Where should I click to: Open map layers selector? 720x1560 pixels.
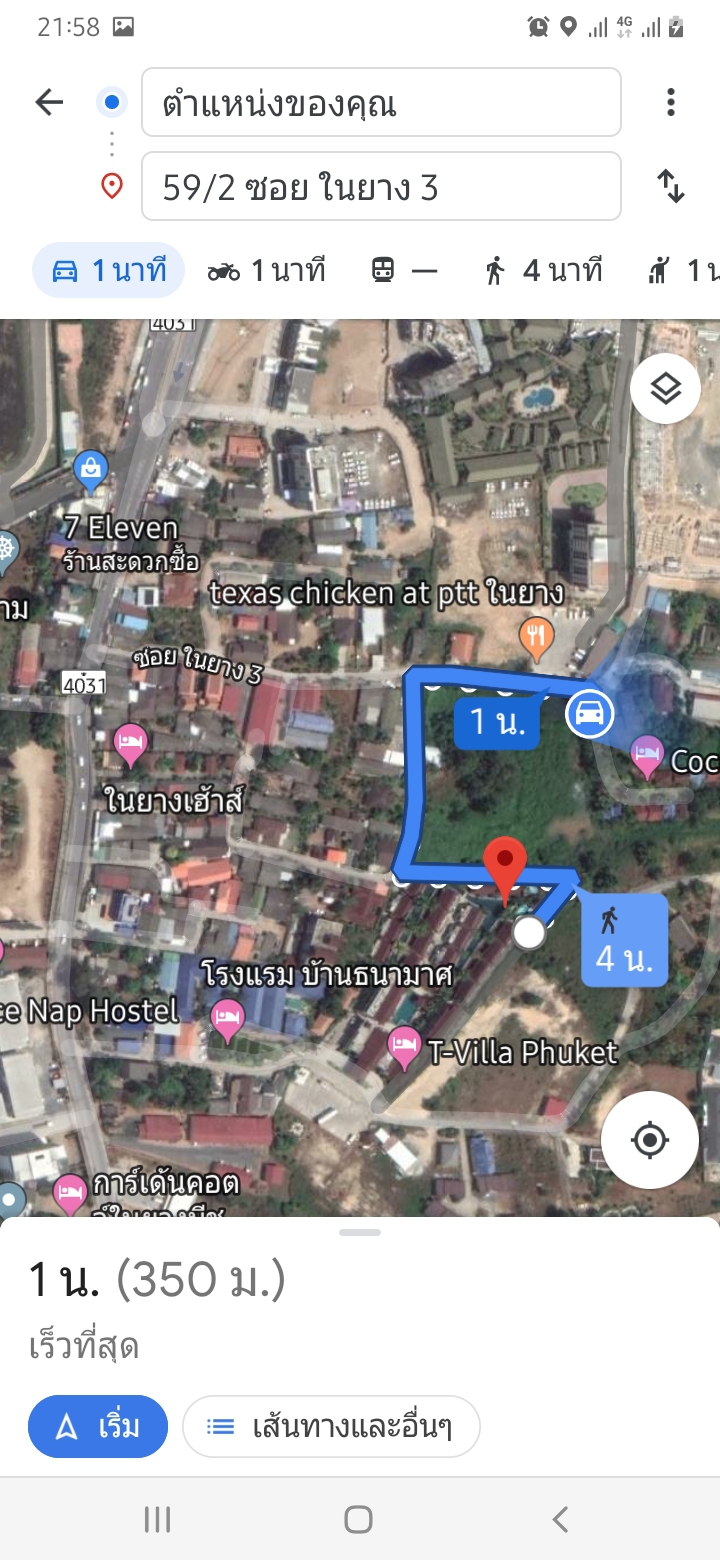665,389
